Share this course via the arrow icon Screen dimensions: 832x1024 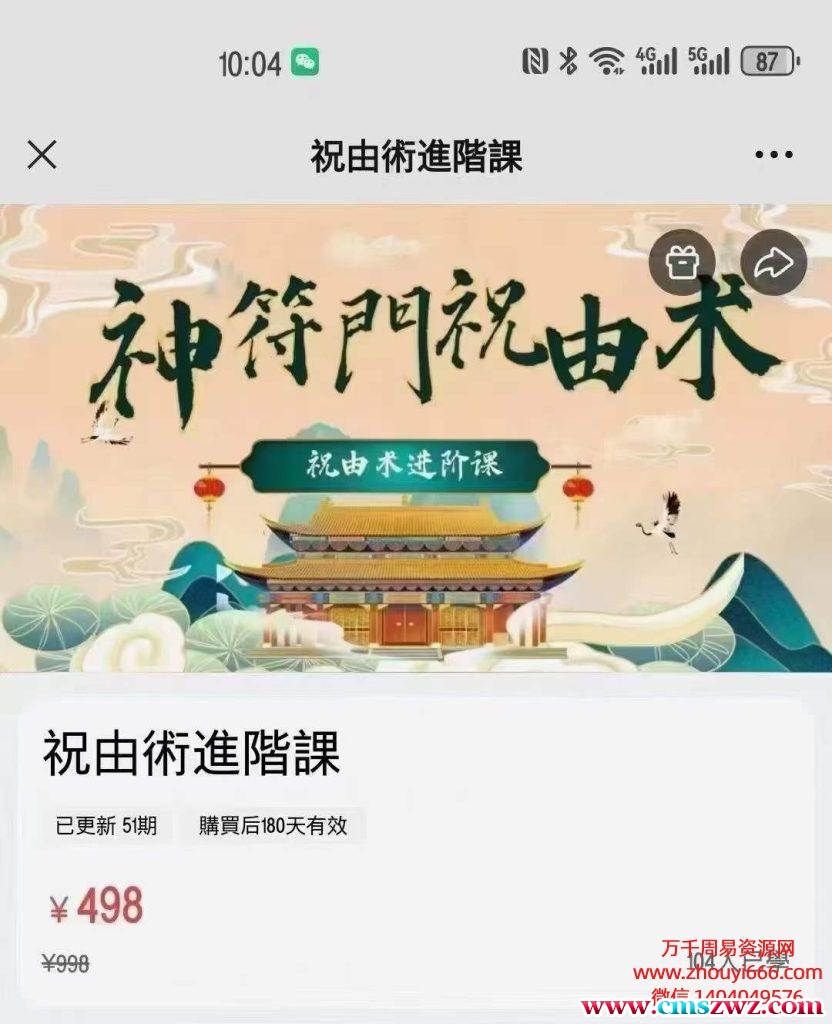[x=774, y=263]
